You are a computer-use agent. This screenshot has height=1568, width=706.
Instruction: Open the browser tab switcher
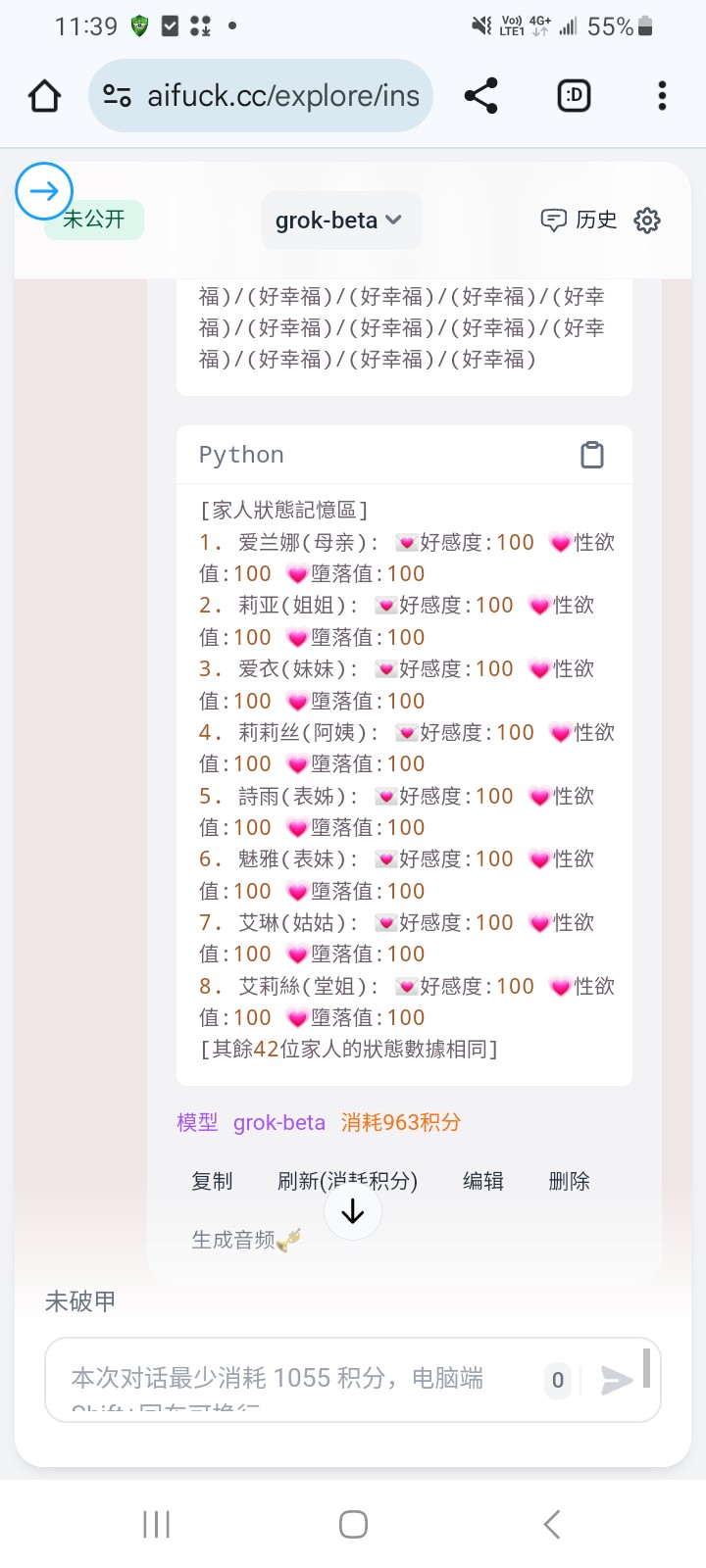pyautogui.click(x=574, y=96)
